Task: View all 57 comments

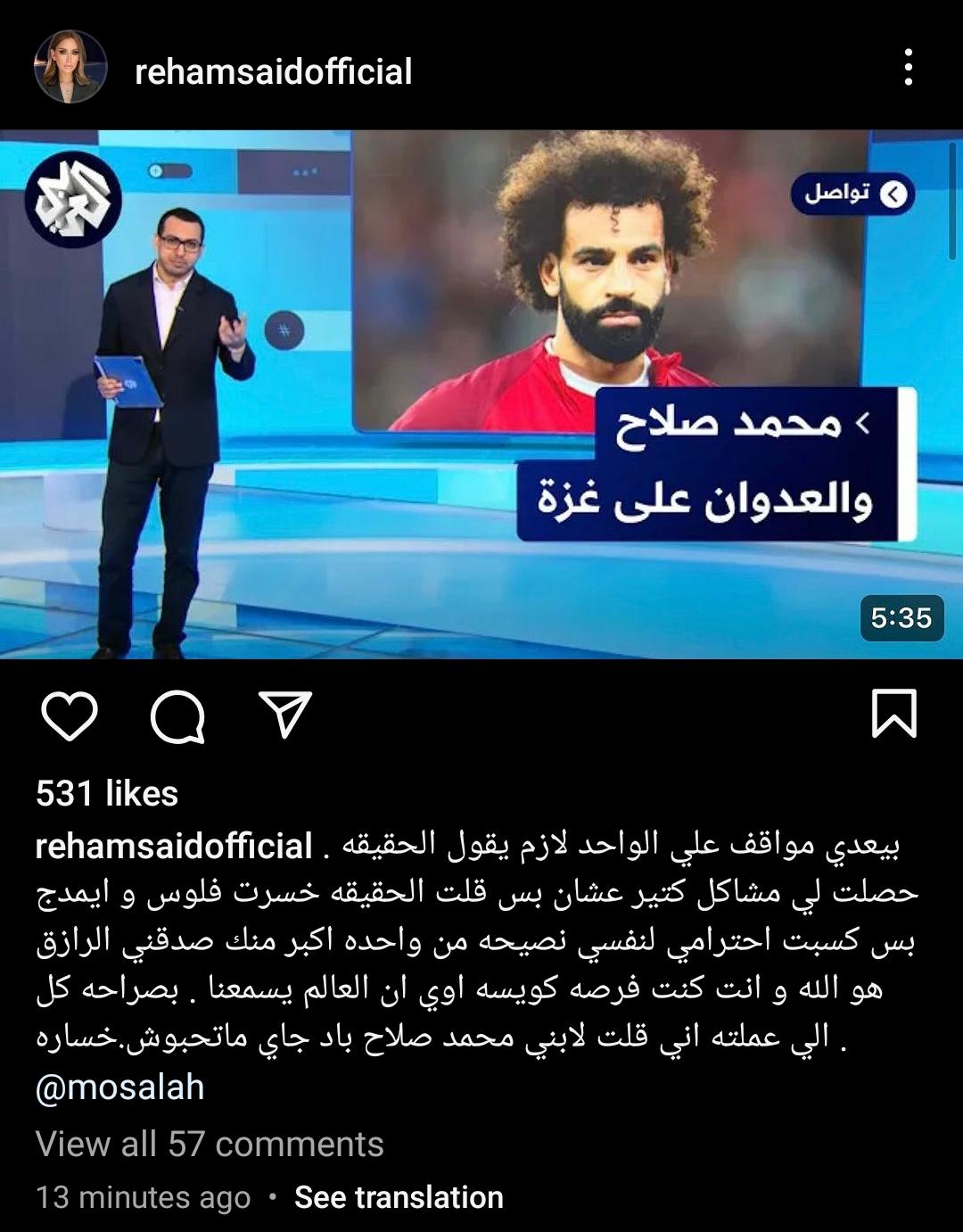Action: pyautogui.click(x=210, y=1145)
